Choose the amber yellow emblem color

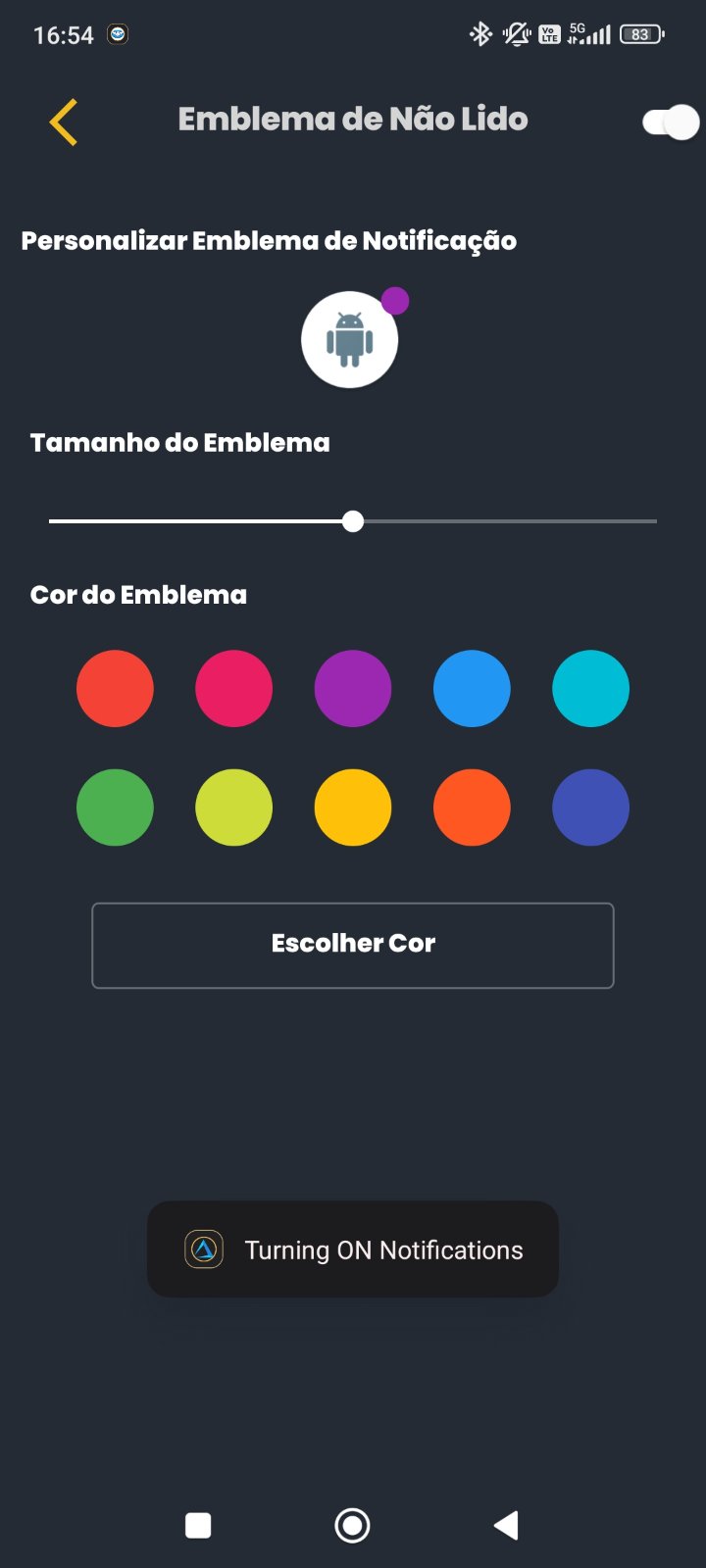coord(353,808)
